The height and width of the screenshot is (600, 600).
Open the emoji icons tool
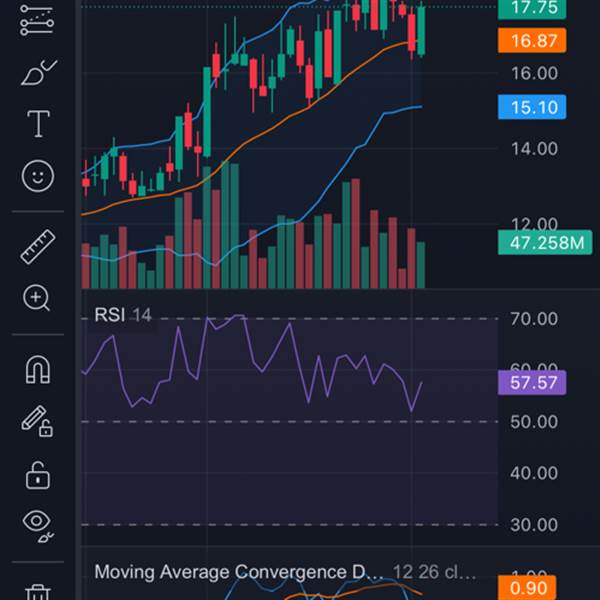(38, 177)
